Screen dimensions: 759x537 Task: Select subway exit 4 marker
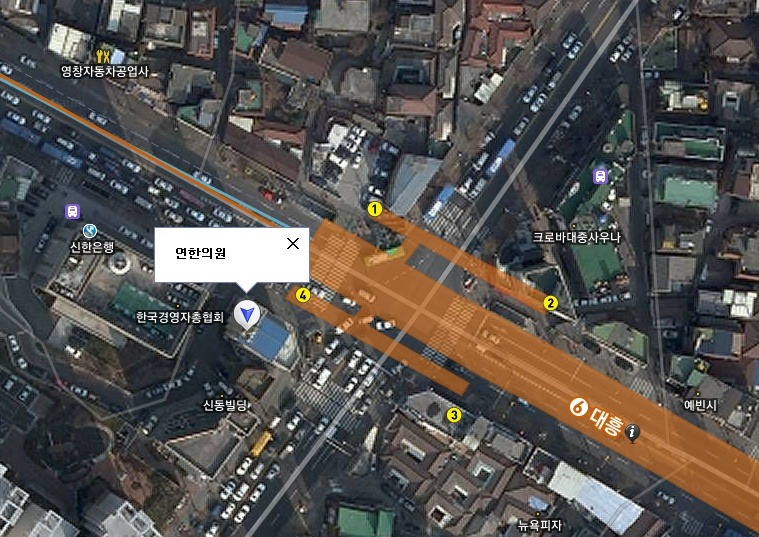tap(302, 295)
